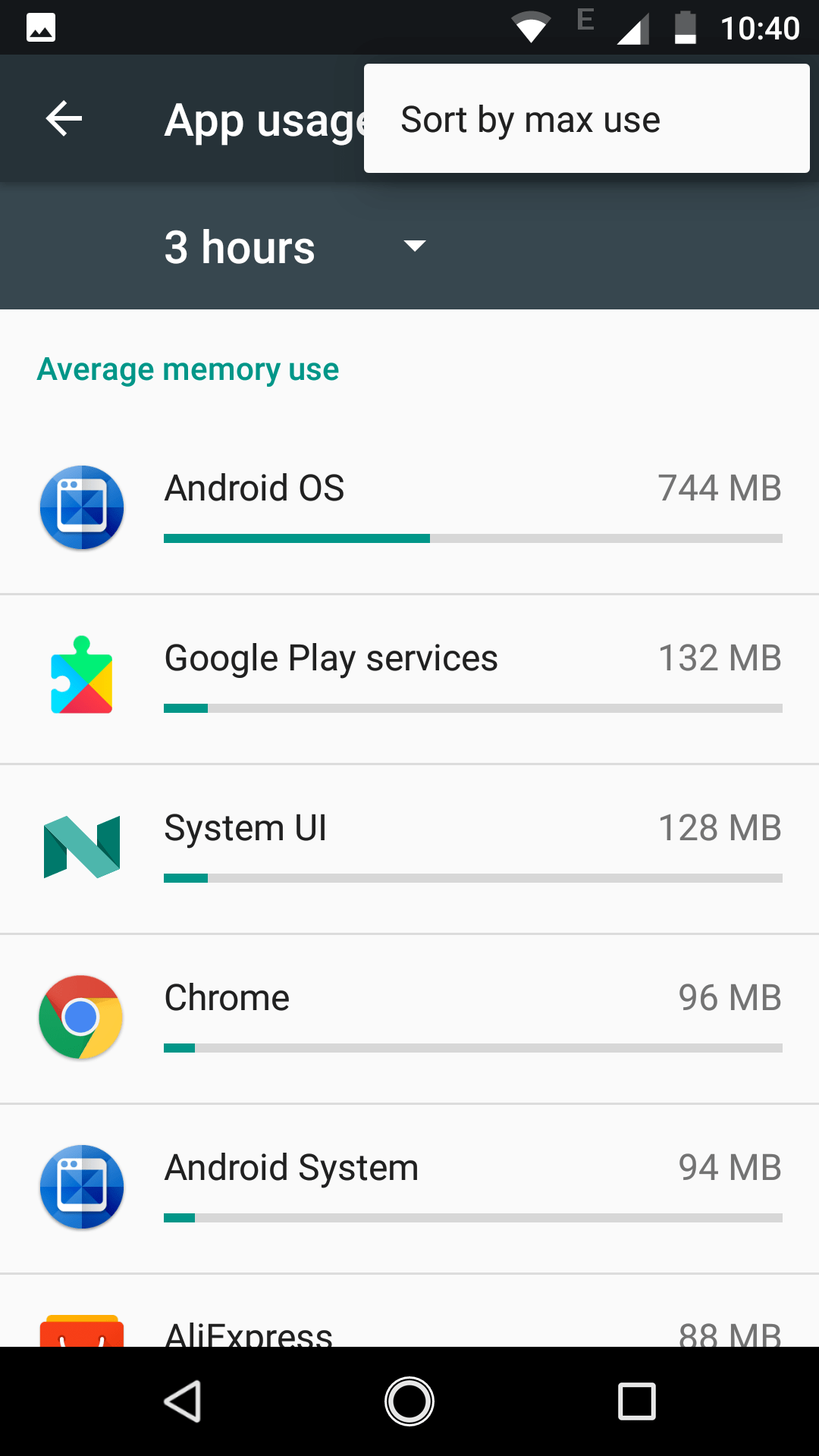Open System UI memory usage
The width and height of the screenshot is (819, 1456).
(409, 849)
